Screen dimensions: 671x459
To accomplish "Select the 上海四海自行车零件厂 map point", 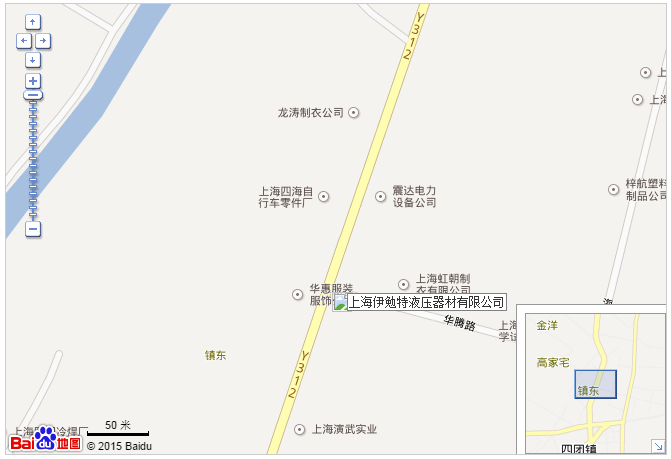I will (x=323, y=196).
